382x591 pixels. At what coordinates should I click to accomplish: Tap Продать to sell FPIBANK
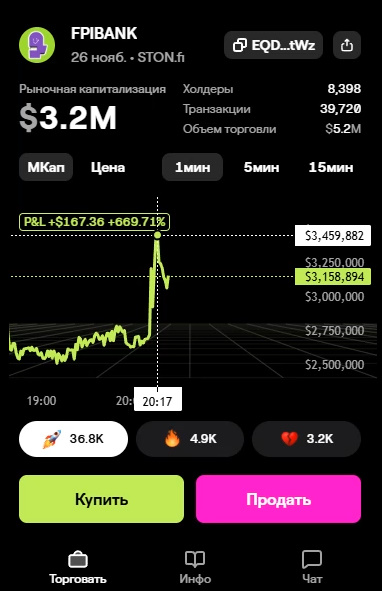278,499
